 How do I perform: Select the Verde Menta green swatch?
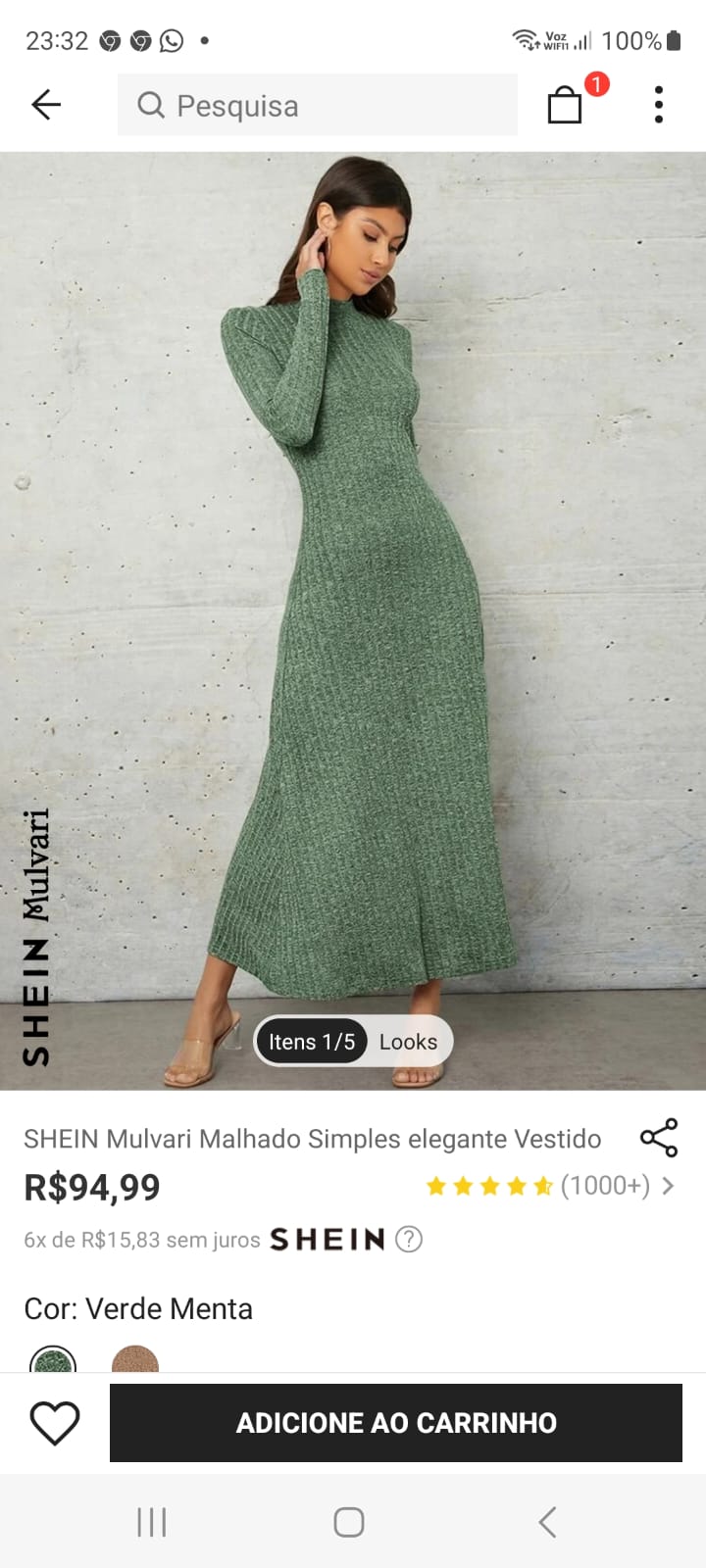[53, 1360]
